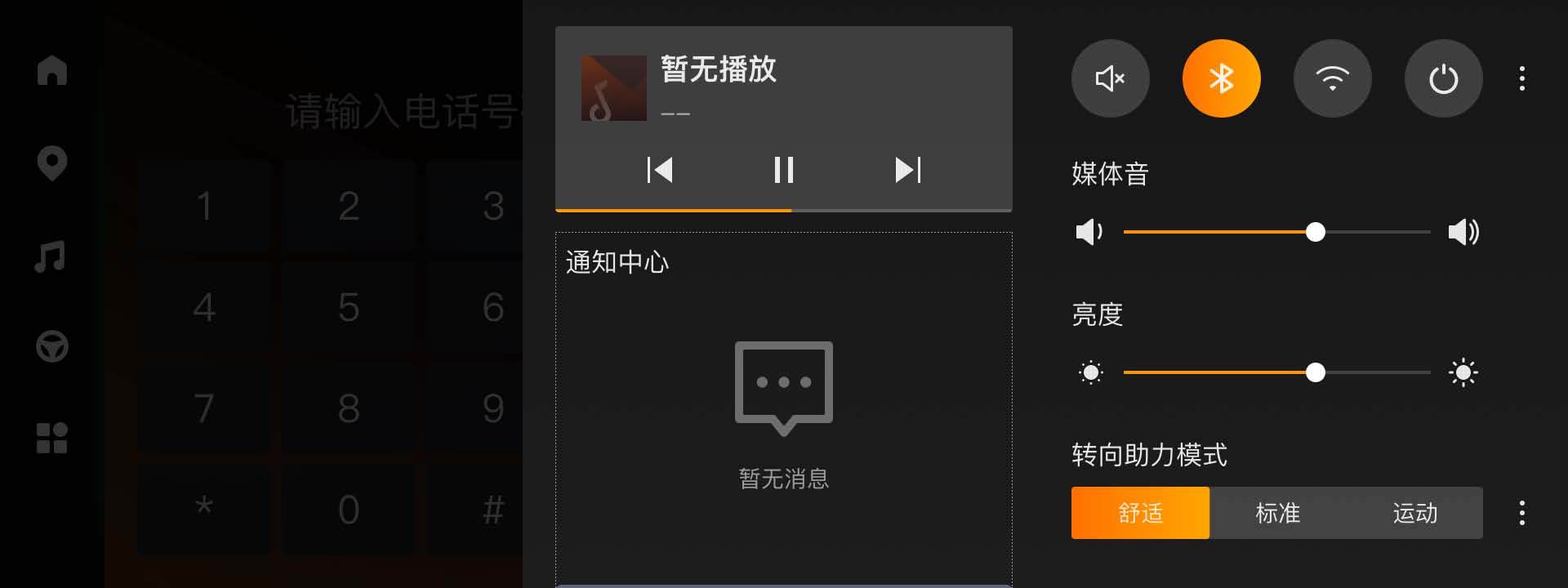The width and height of the screenshot is (1568, 588).
Task: Skip to the next track
Action: point(907,170)
